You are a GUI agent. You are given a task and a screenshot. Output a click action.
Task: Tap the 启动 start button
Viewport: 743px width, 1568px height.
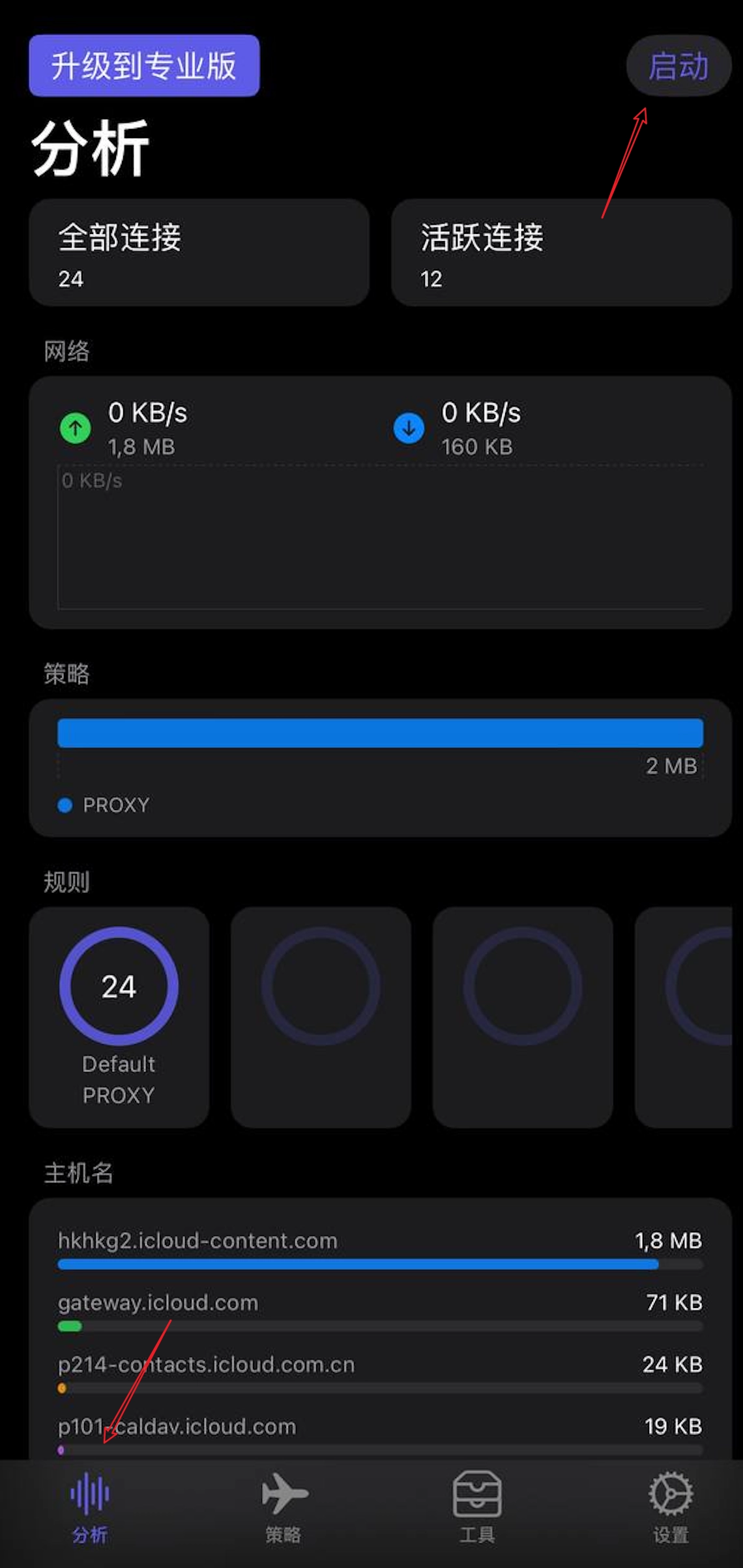tap(678, 66)
